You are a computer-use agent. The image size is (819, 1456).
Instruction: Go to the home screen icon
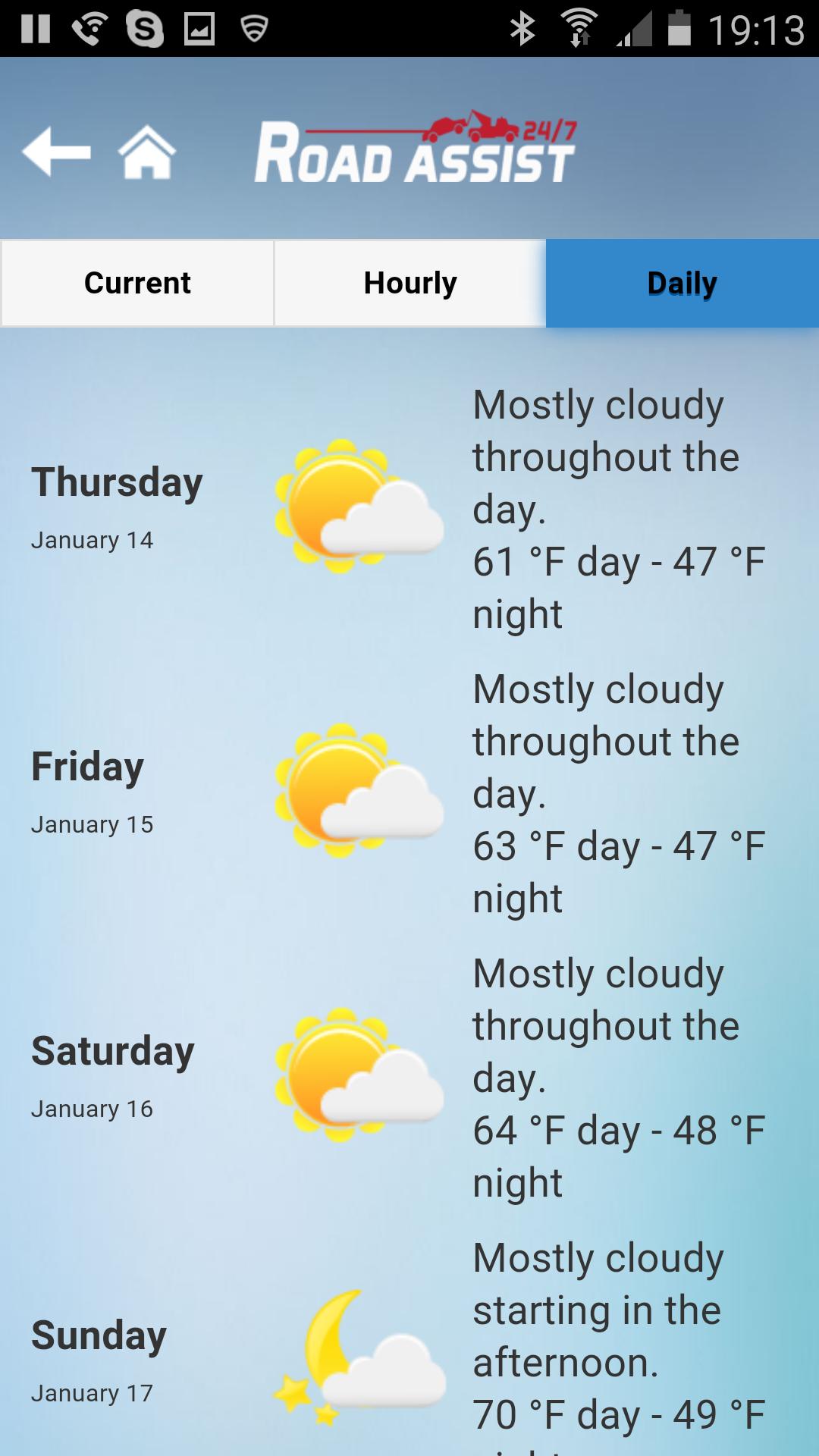[x=147, y=152]
